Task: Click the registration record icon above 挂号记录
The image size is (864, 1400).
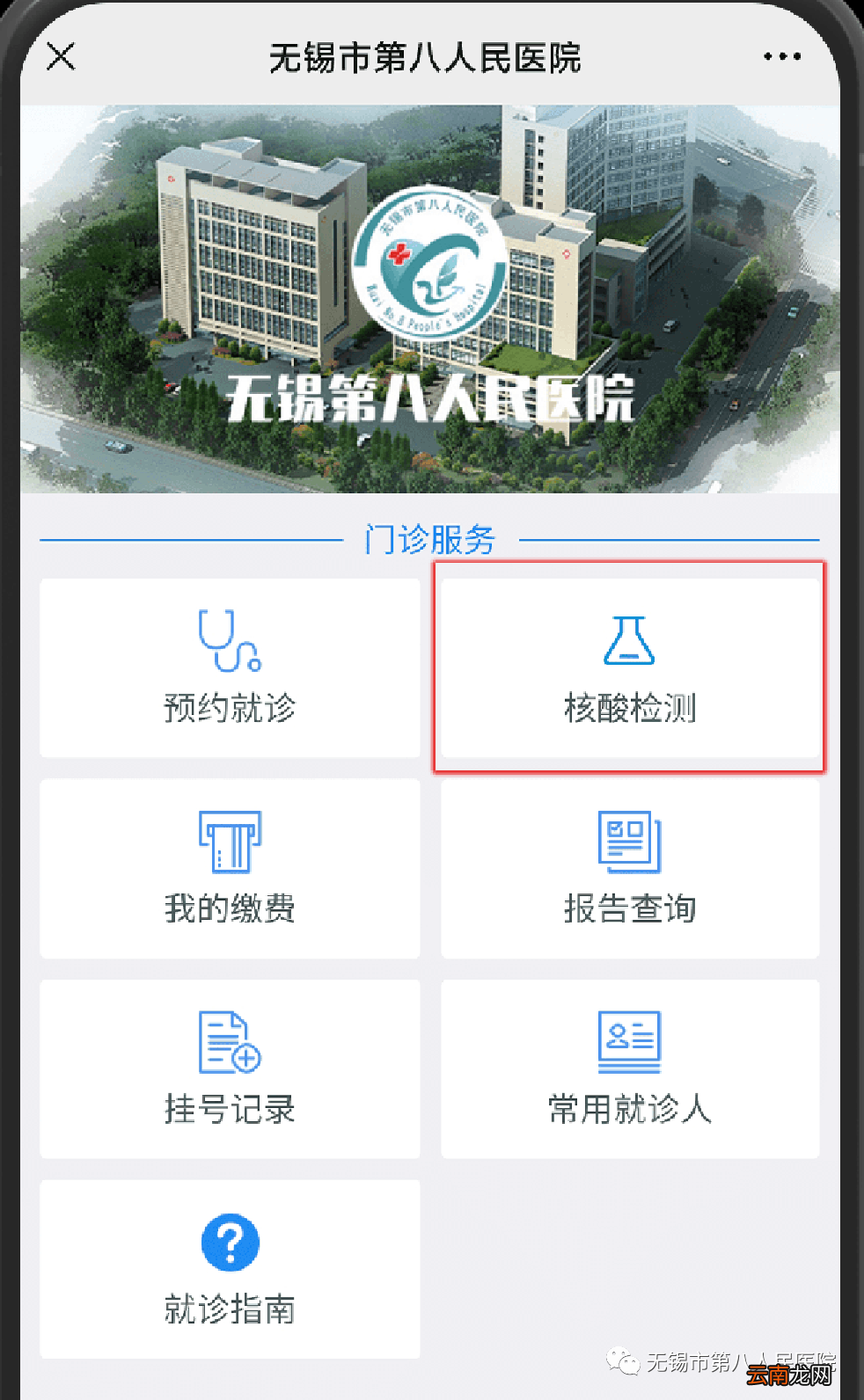Action: (x=227, y=1042)
